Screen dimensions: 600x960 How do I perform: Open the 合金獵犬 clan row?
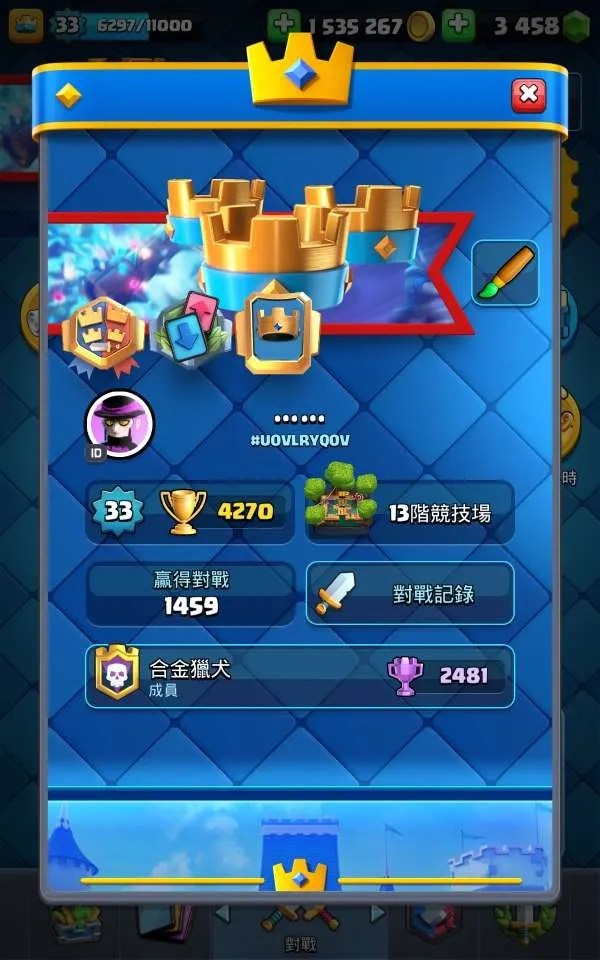[x=300, y=676]
